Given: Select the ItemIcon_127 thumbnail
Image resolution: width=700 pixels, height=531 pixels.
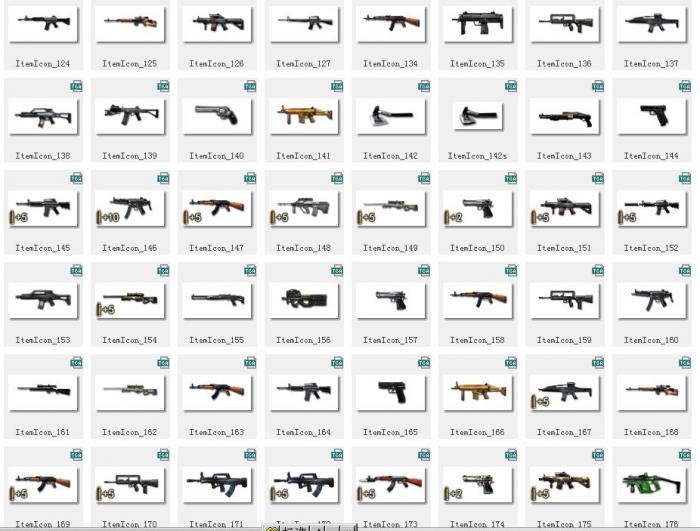Looking at the screenshot, I should click(x=303, y=24).
